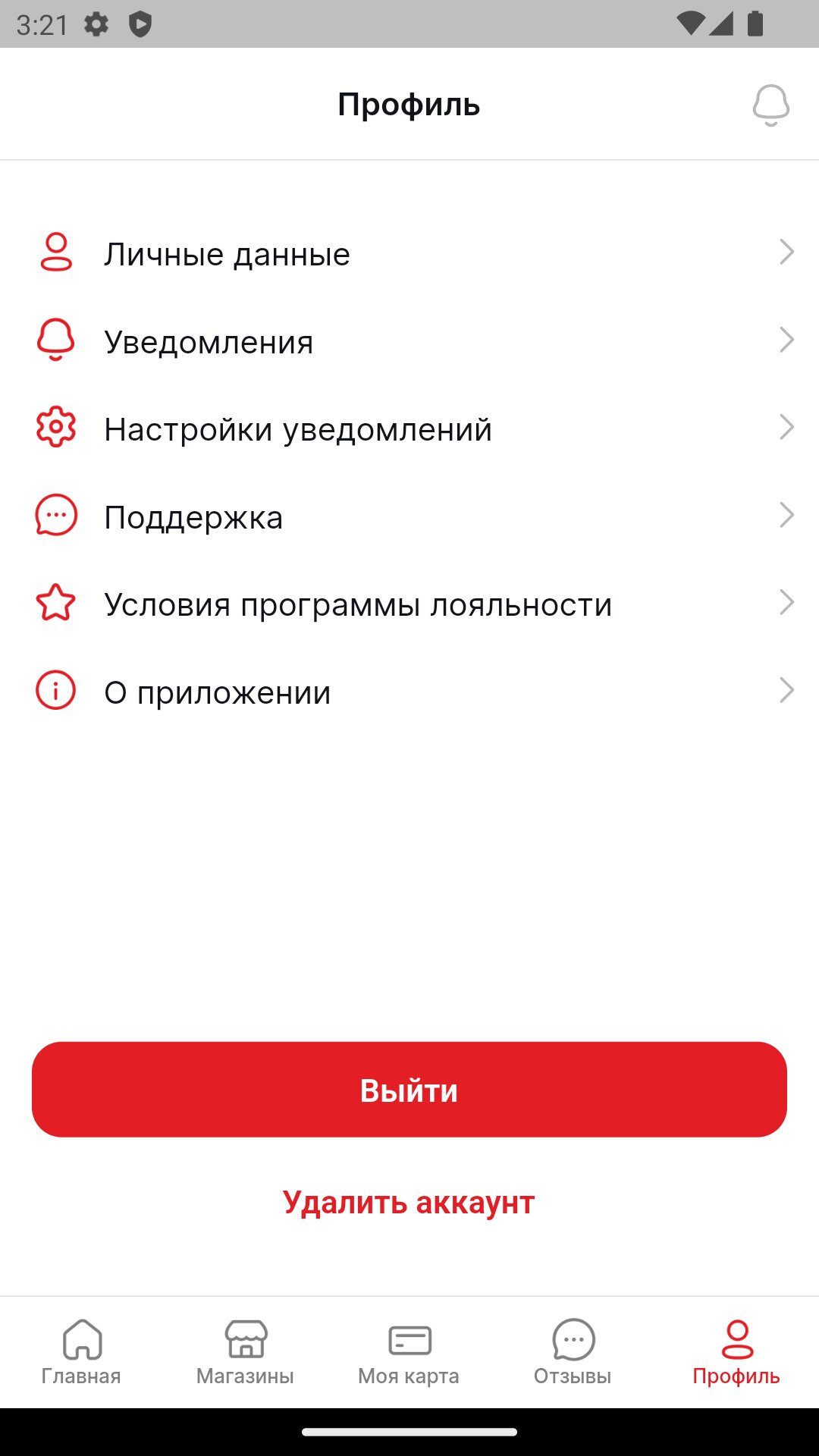Tap the Выйти button

tap(409, 1089)
